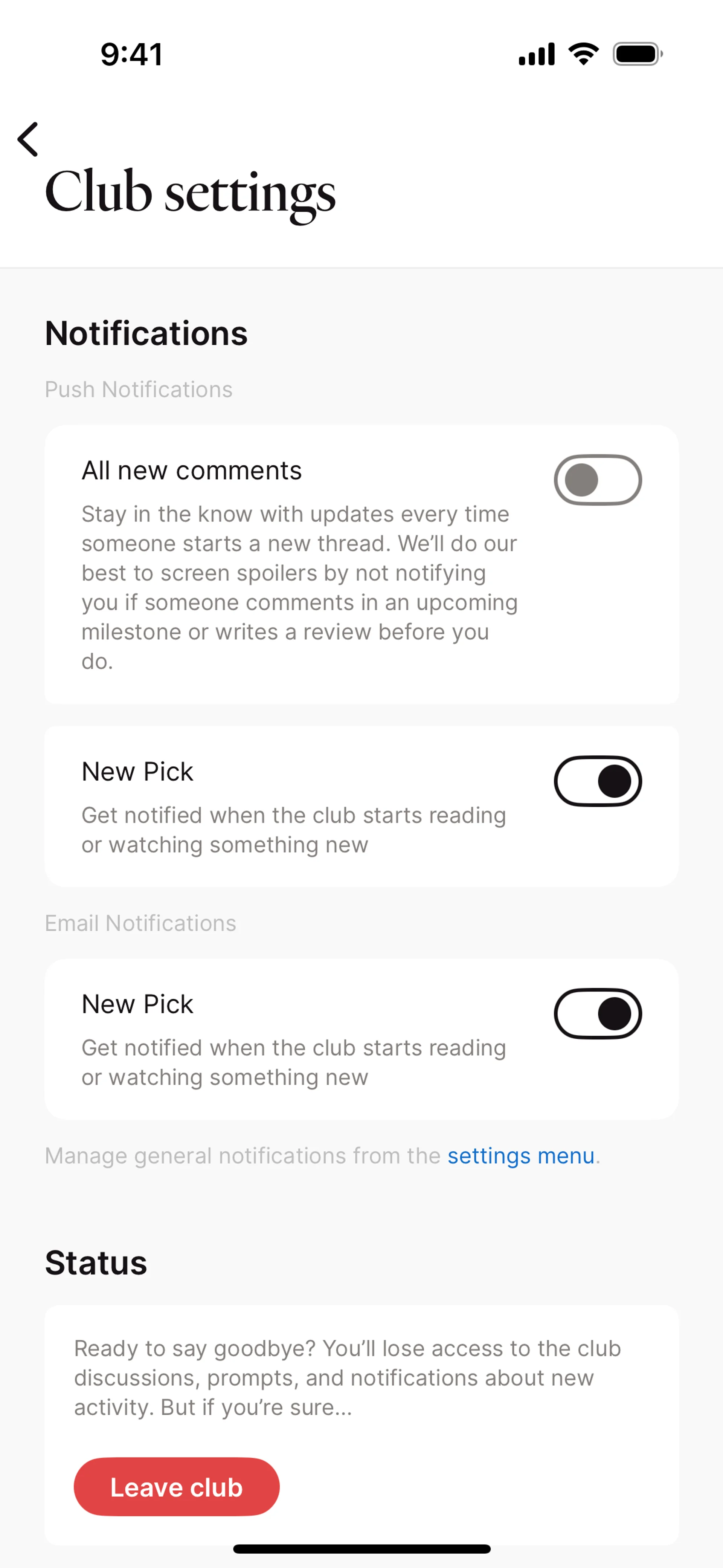Image resolution: width=723 pixels, height=1568 pixels.
Task: Disable New Pick email notifications
Action: tap(598, 1013)
